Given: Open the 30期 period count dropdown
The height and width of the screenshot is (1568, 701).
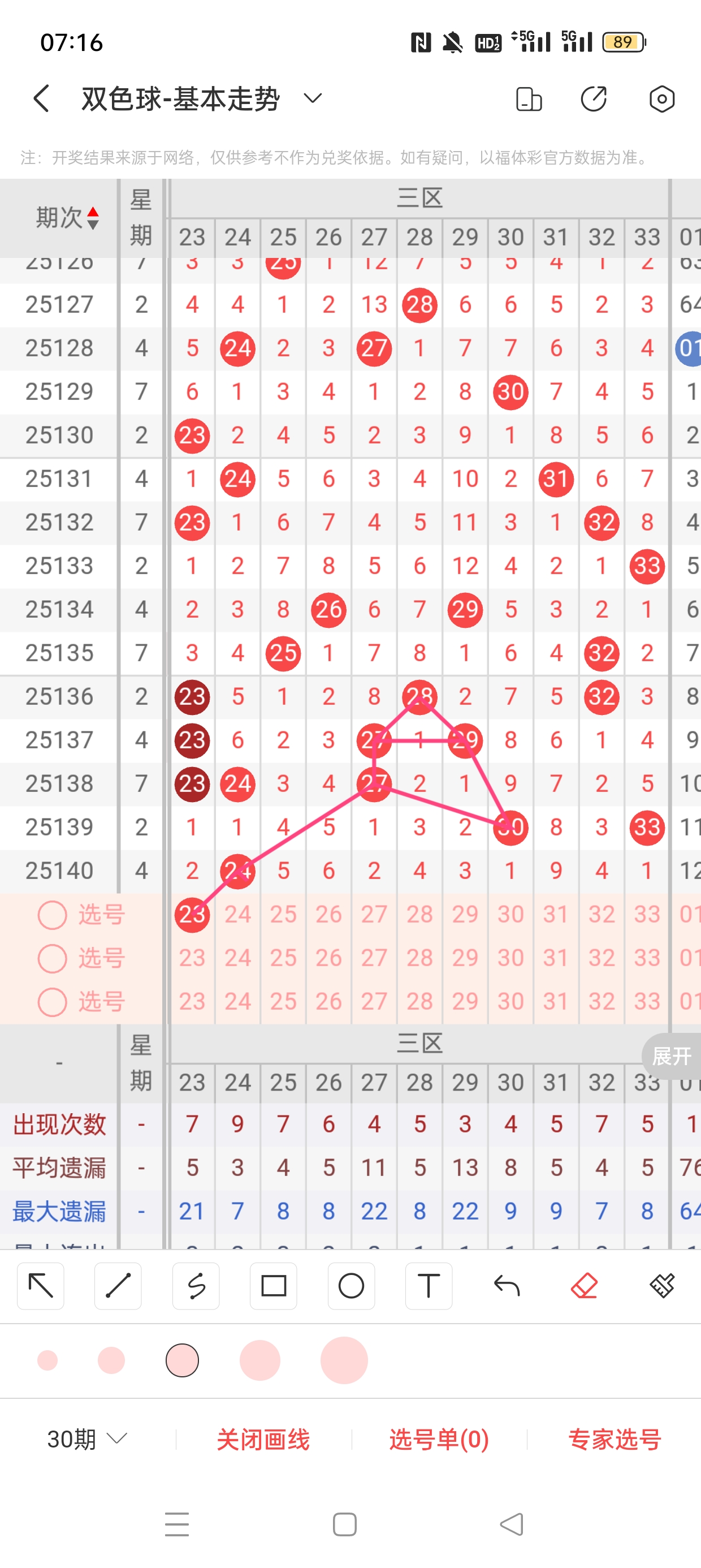Looking at the screenshot, I should 87,1439.
